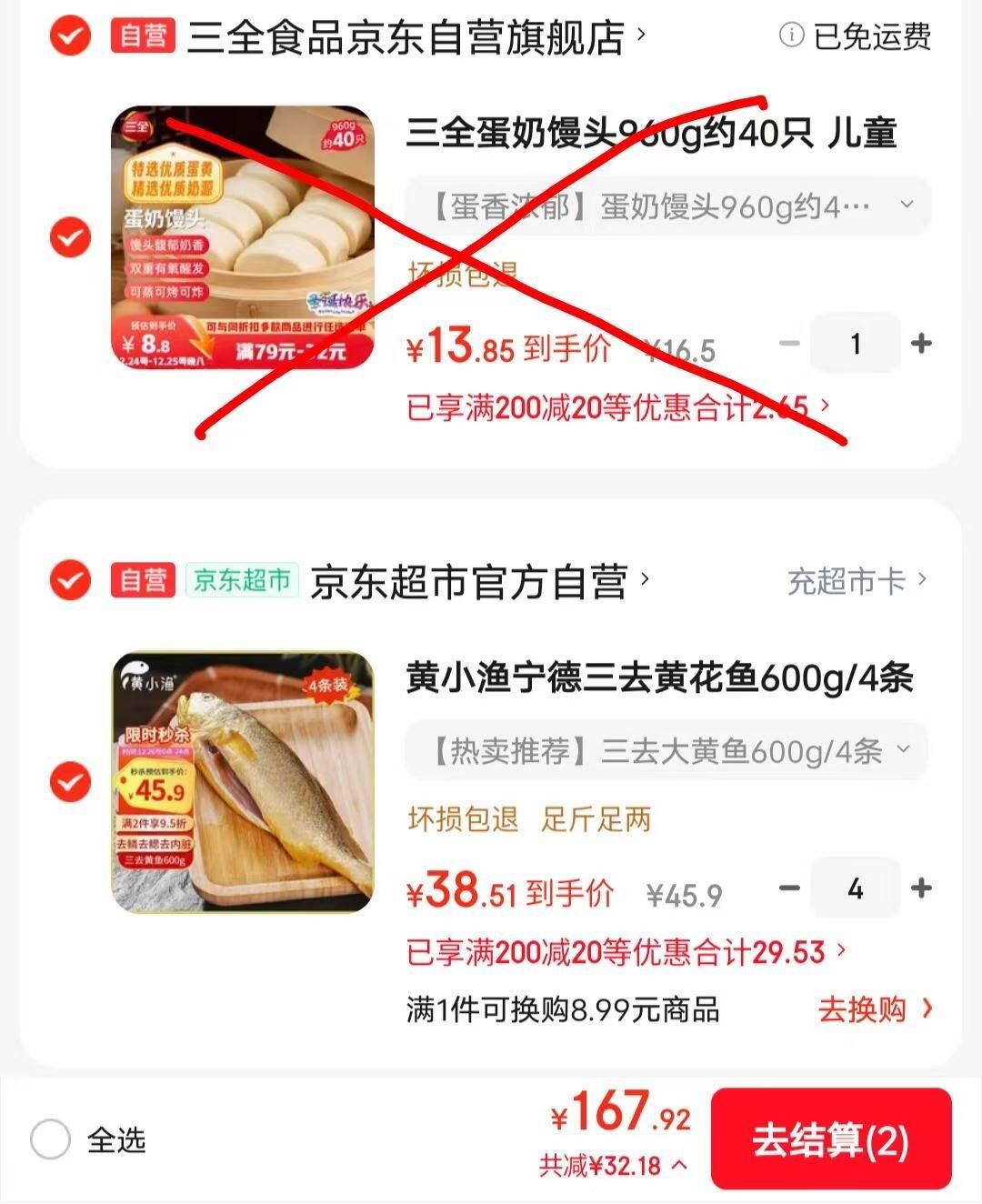This screenshot has height=1204, width=982.
Task: Tap 去结算(2) to check out
Action: [x=830, y=1139]
